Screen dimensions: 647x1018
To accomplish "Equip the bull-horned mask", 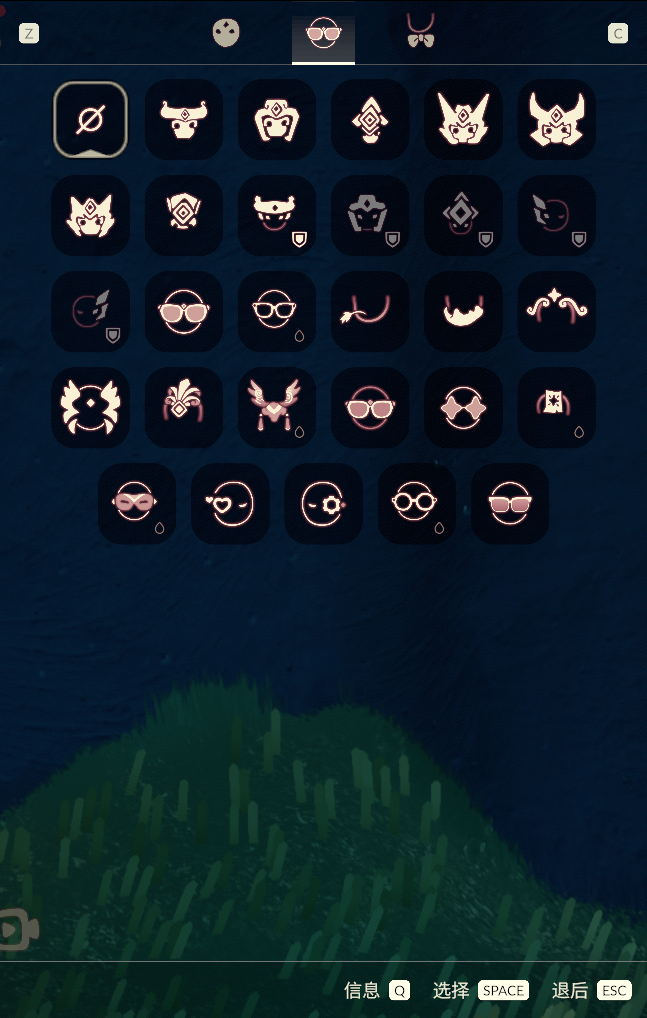I will click(x=184, y=120).
